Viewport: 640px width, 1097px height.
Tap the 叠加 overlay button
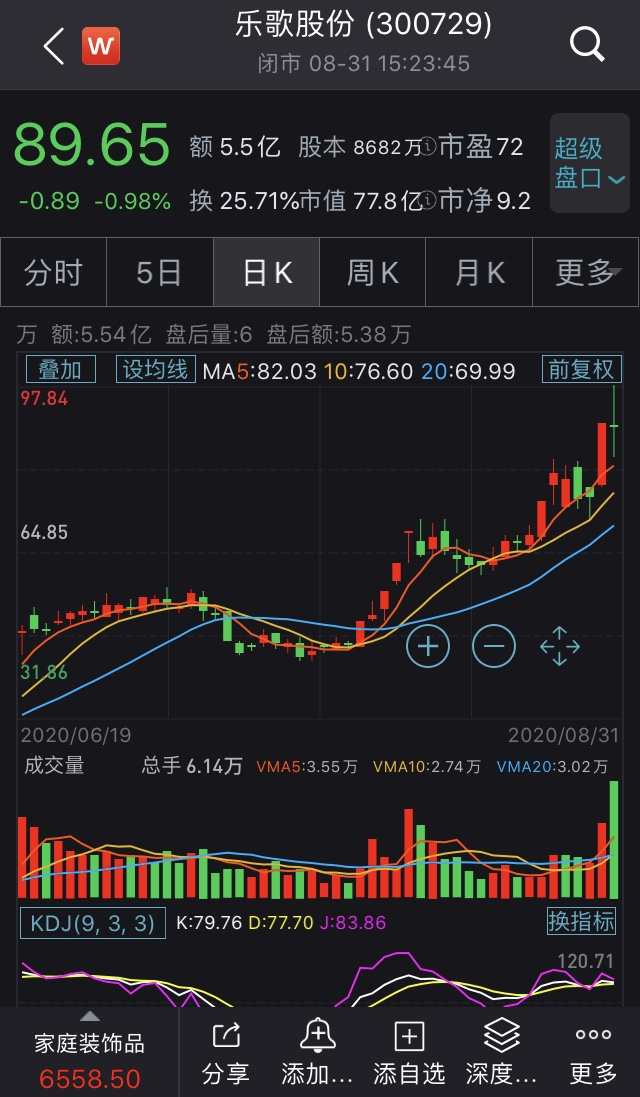[x=60, y=370]
